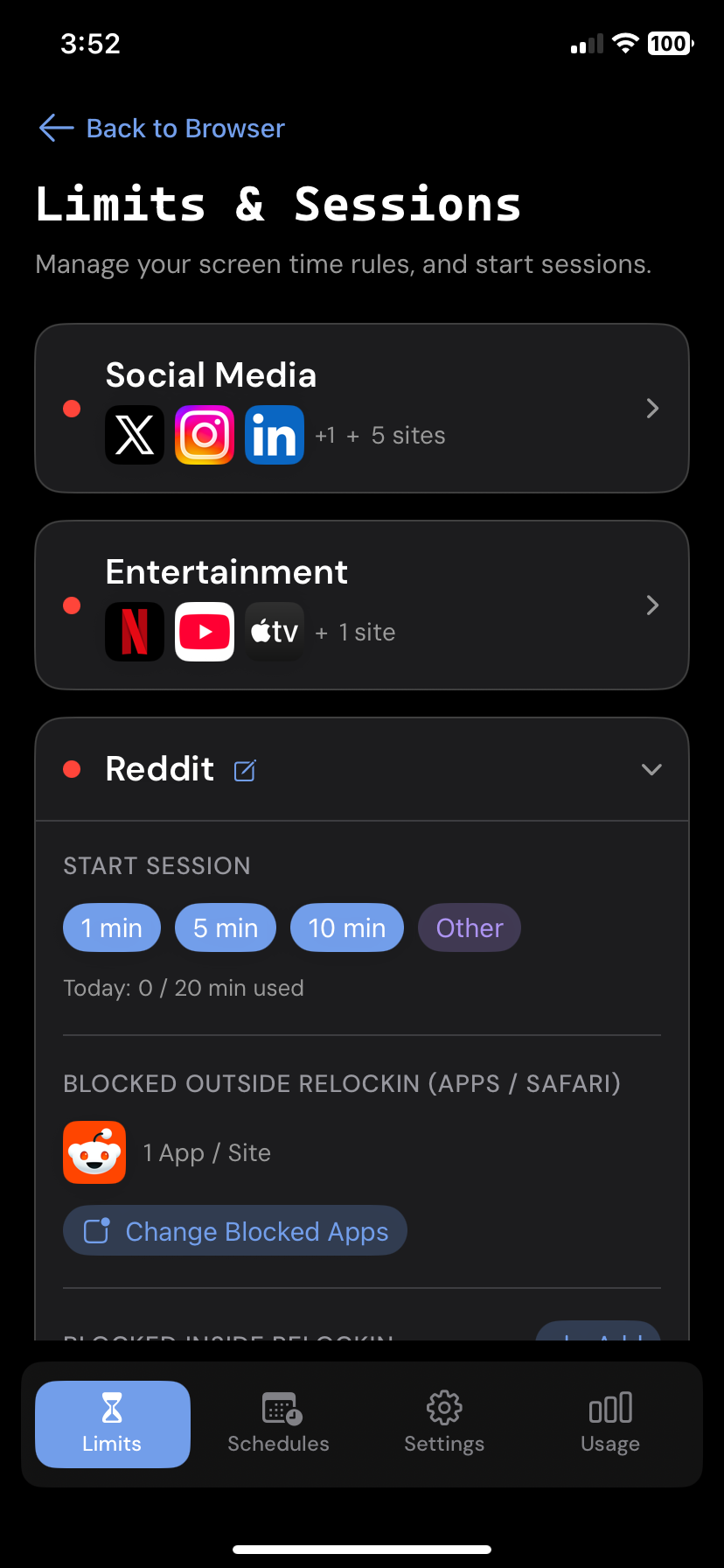724x1568 pixels.
Task: Edit the Reddit limit name
Action: [245, 770]
